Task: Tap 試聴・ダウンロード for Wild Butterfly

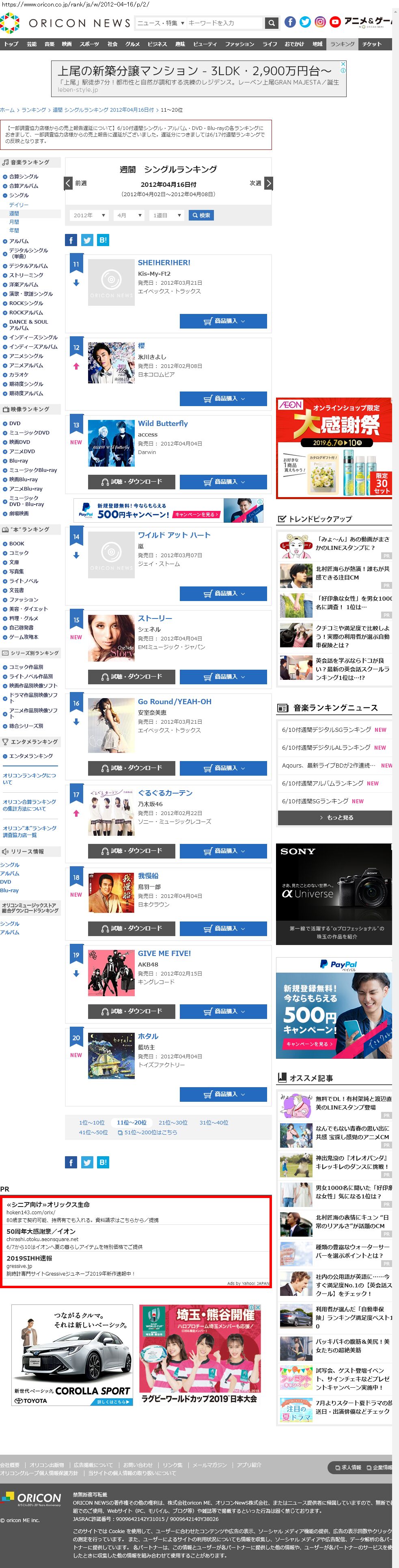Action: click(x=132, y=482)
